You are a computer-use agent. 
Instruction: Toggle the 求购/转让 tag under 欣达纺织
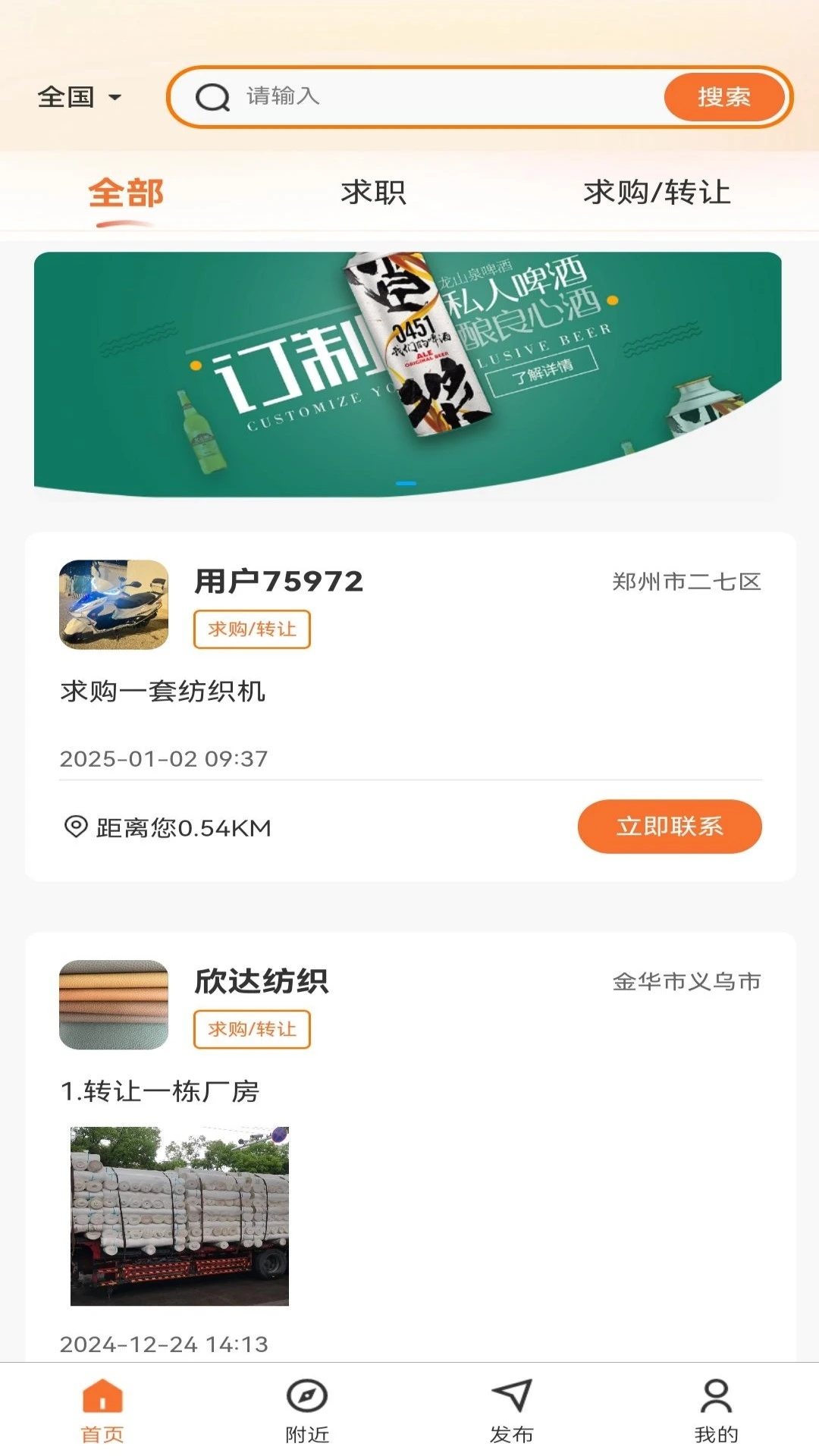253,1029
